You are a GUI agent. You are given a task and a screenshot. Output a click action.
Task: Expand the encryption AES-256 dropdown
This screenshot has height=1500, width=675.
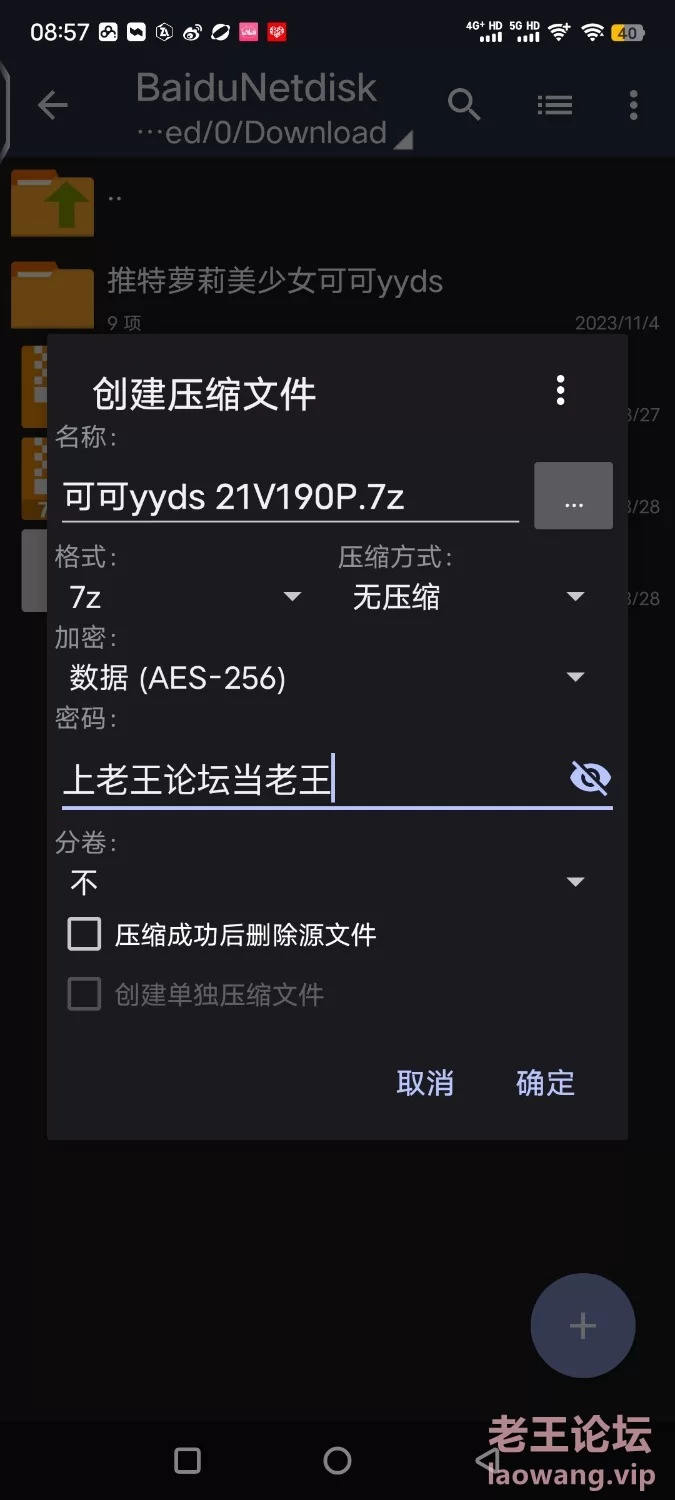coord(327,678)
